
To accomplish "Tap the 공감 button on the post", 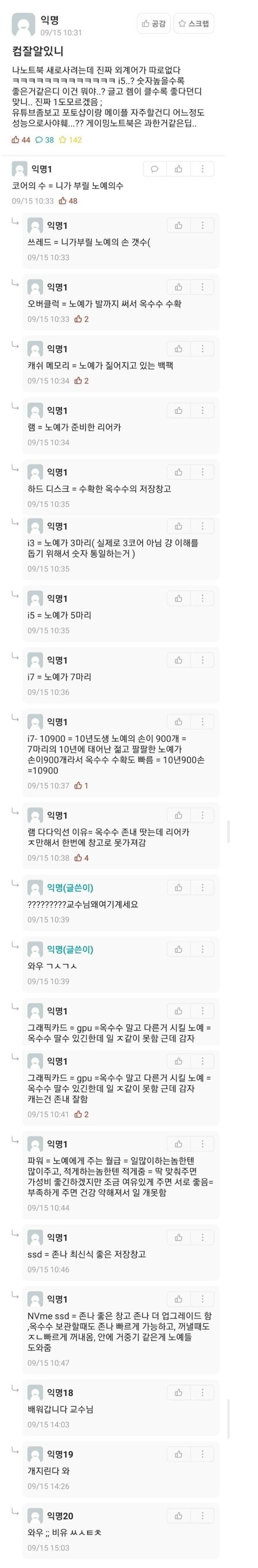I will click(x=153, y=24).
